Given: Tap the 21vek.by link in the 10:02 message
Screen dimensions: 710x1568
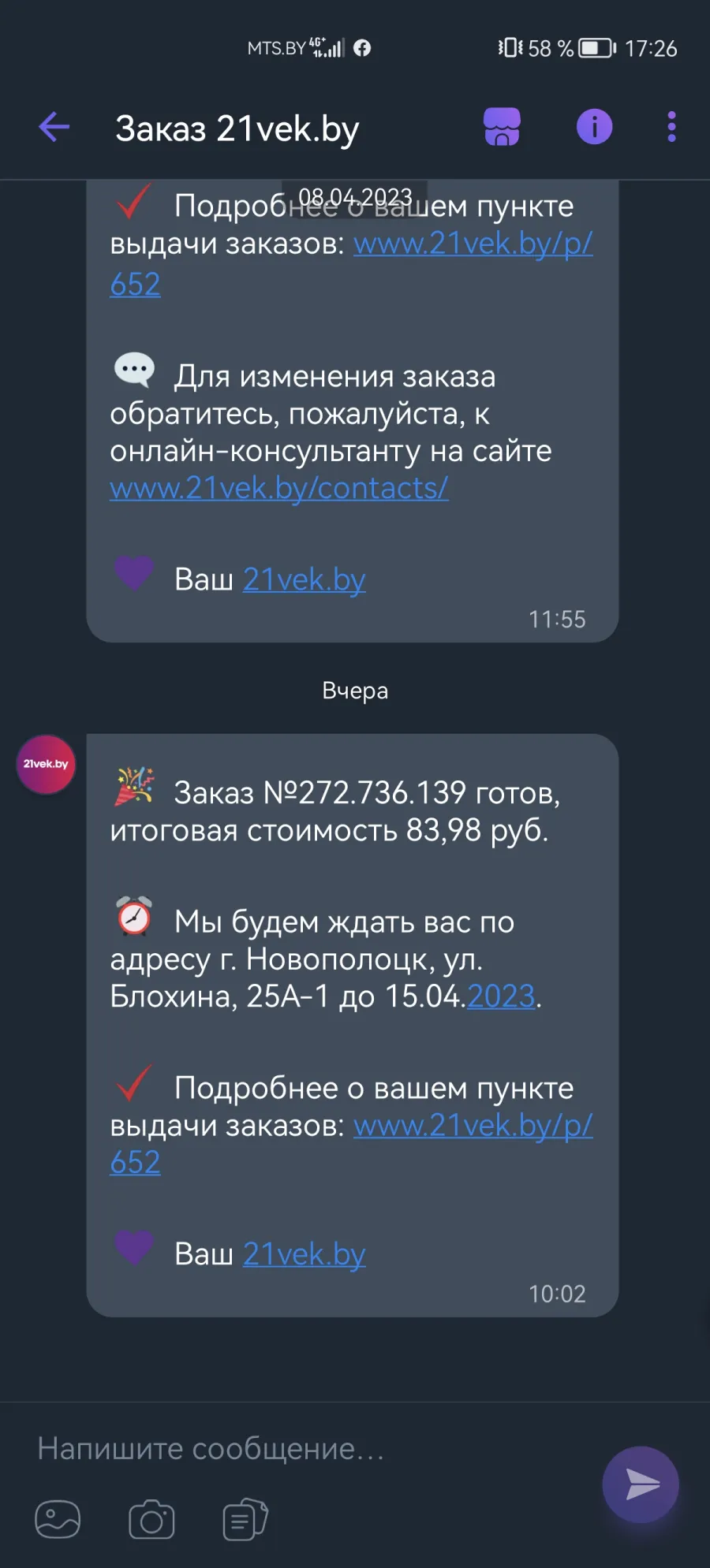Looking at the screenshot, I should (304, 1253).
